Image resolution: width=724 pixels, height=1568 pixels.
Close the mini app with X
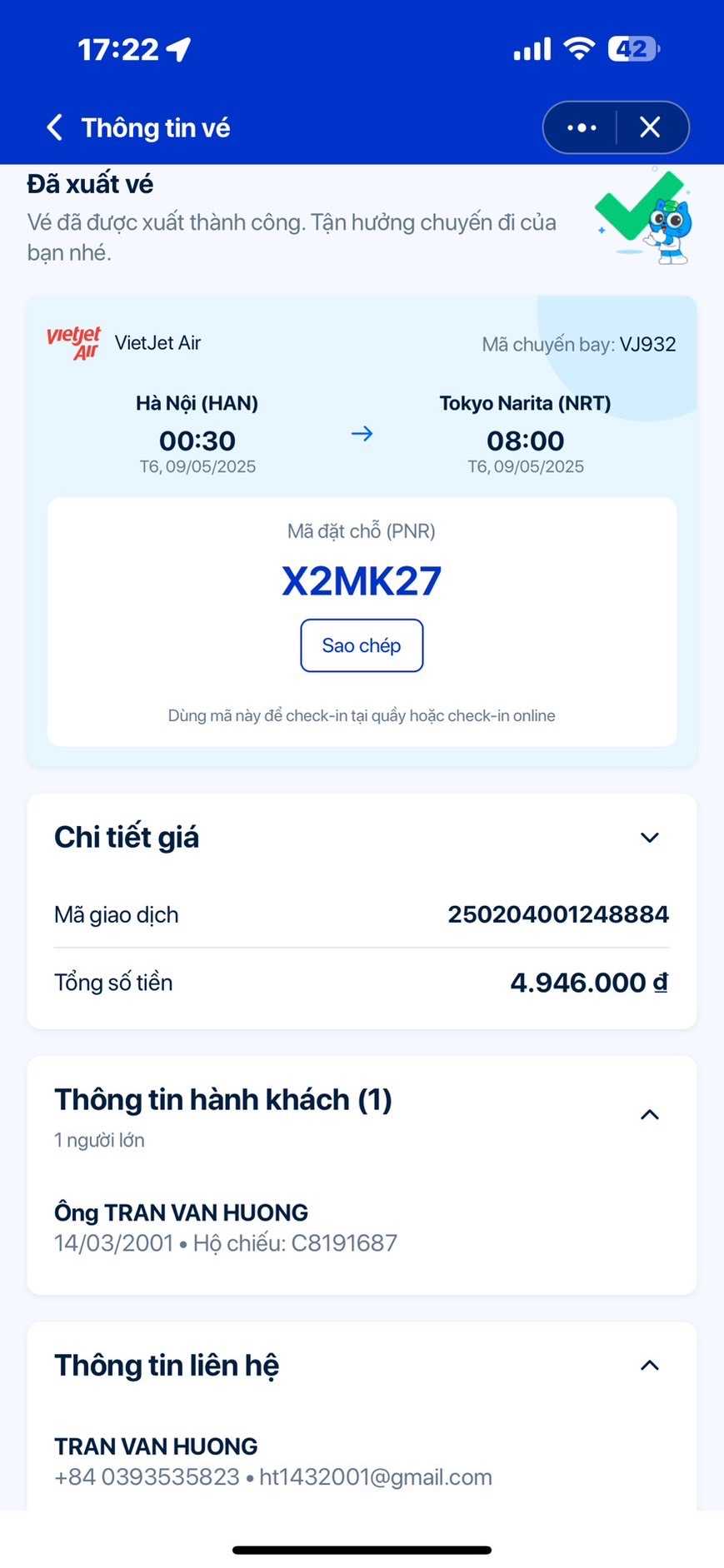click(x=650, y=127)
